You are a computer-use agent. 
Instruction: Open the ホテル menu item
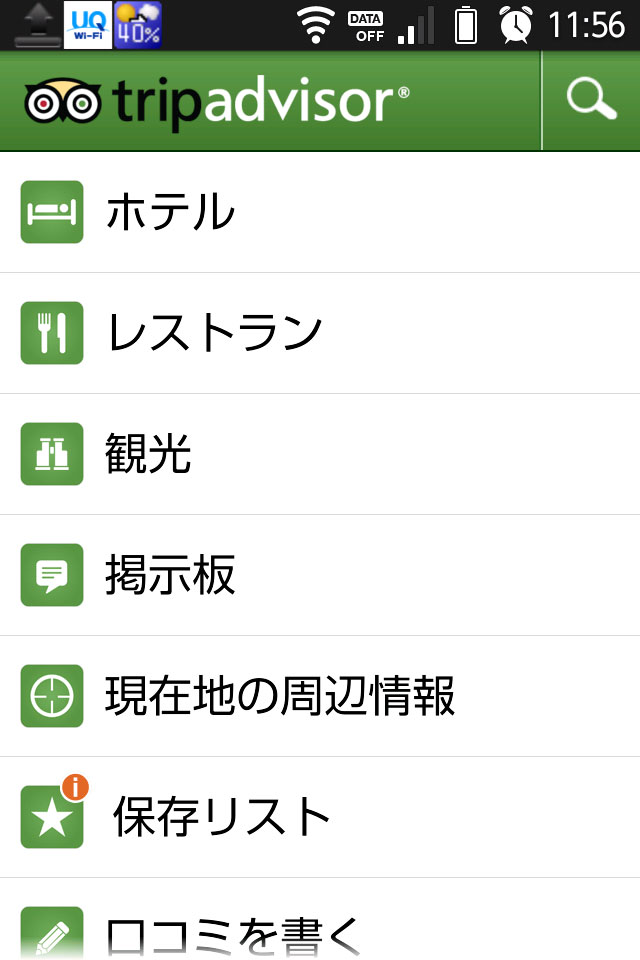point(320,212)
